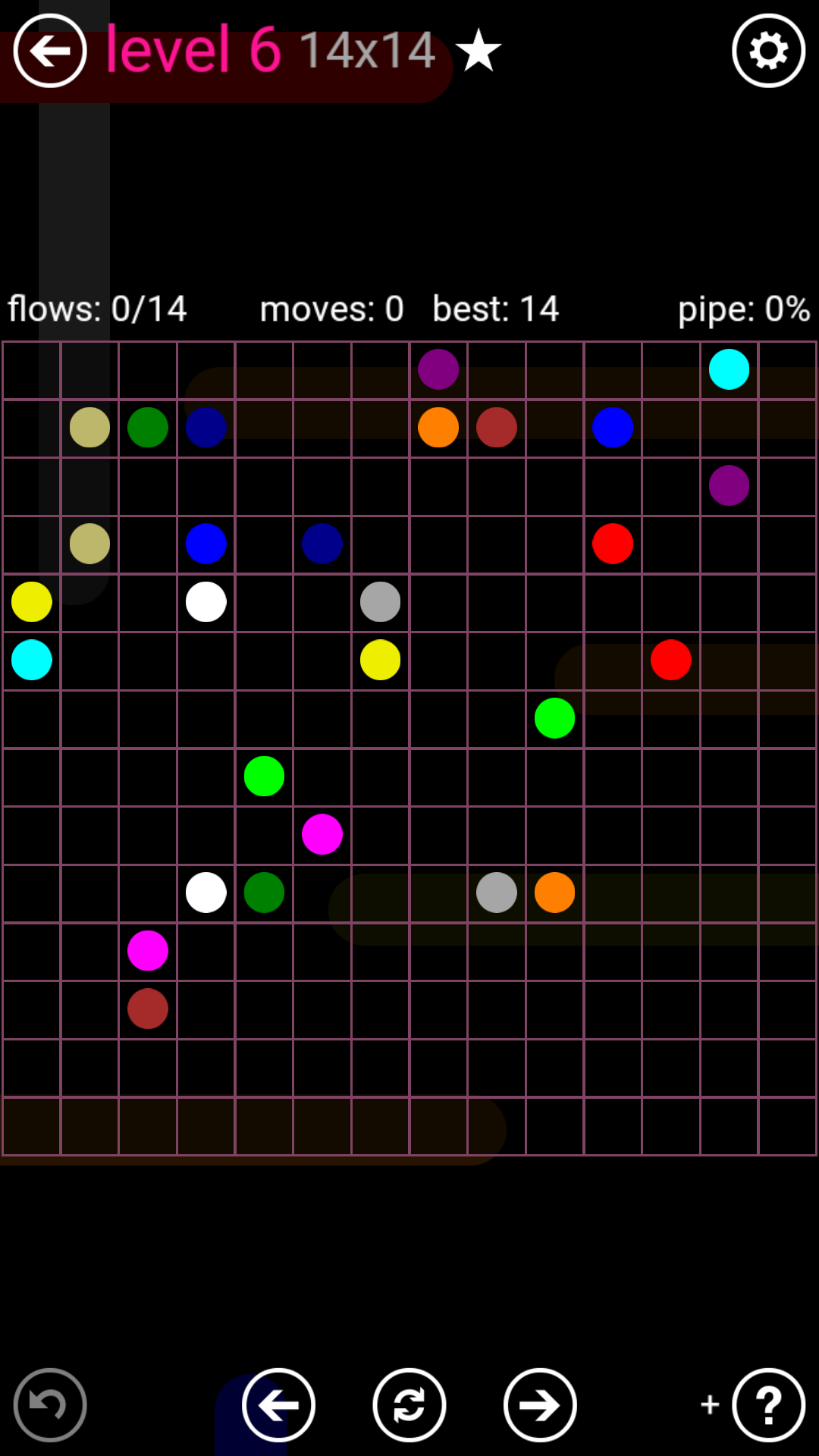Restart the current level
The width and height of the screenshot is (819, 1456).
click(x=409, y=1404)
